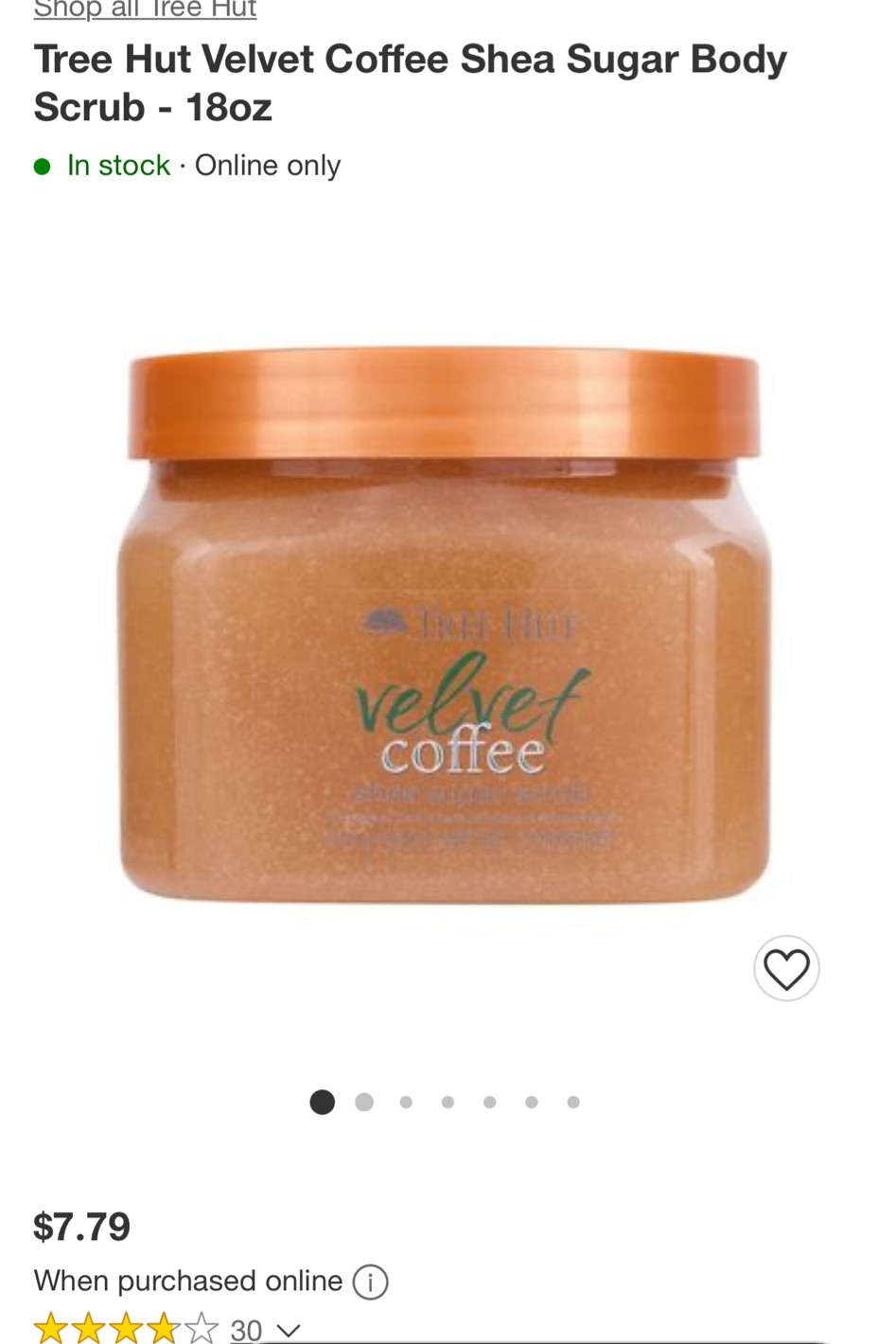Image resolution: width=896 pixels, height=1344 pixels.
Task: Open the Shop all Tree Hut link
Action: coord(145,9)
